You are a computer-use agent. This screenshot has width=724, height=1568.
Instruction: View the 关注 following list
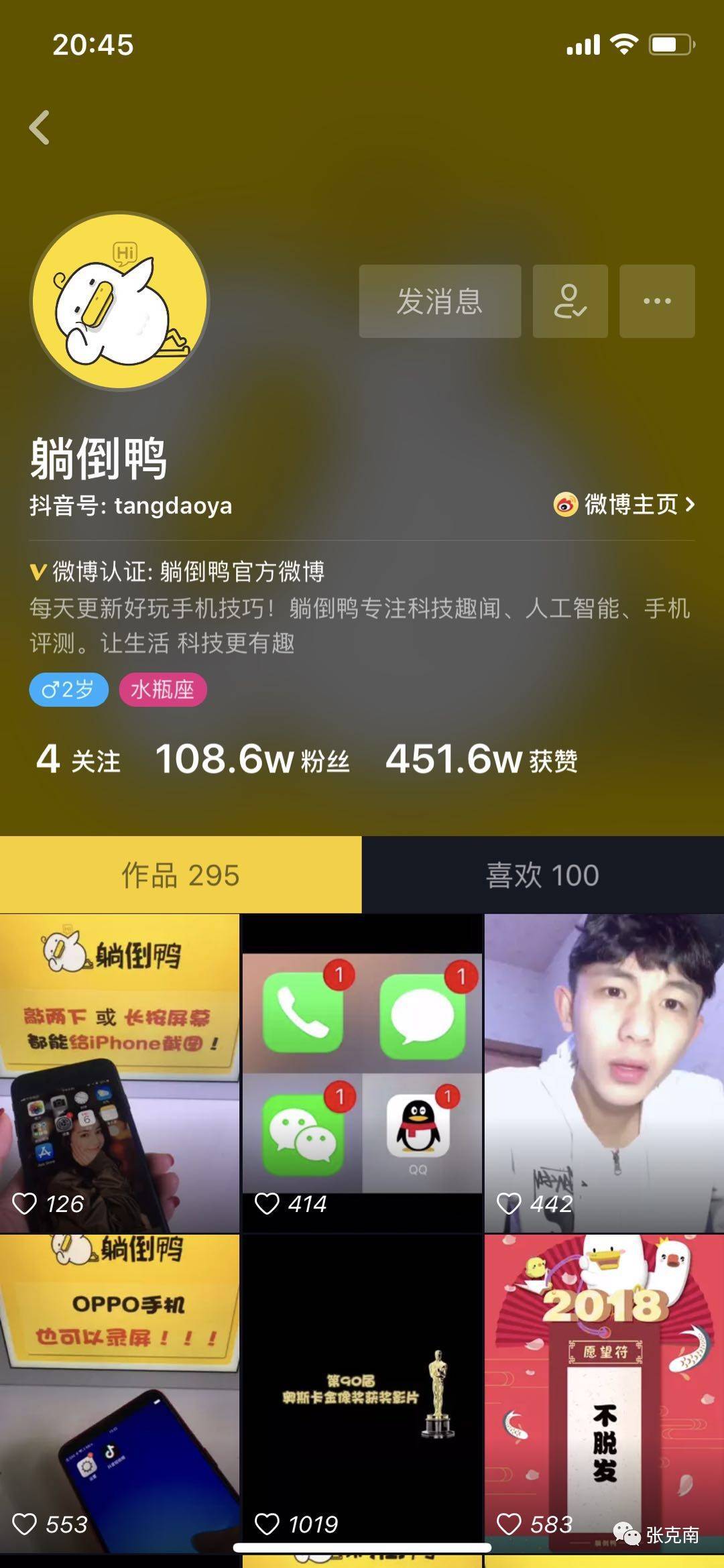click(x=78, y=760)
